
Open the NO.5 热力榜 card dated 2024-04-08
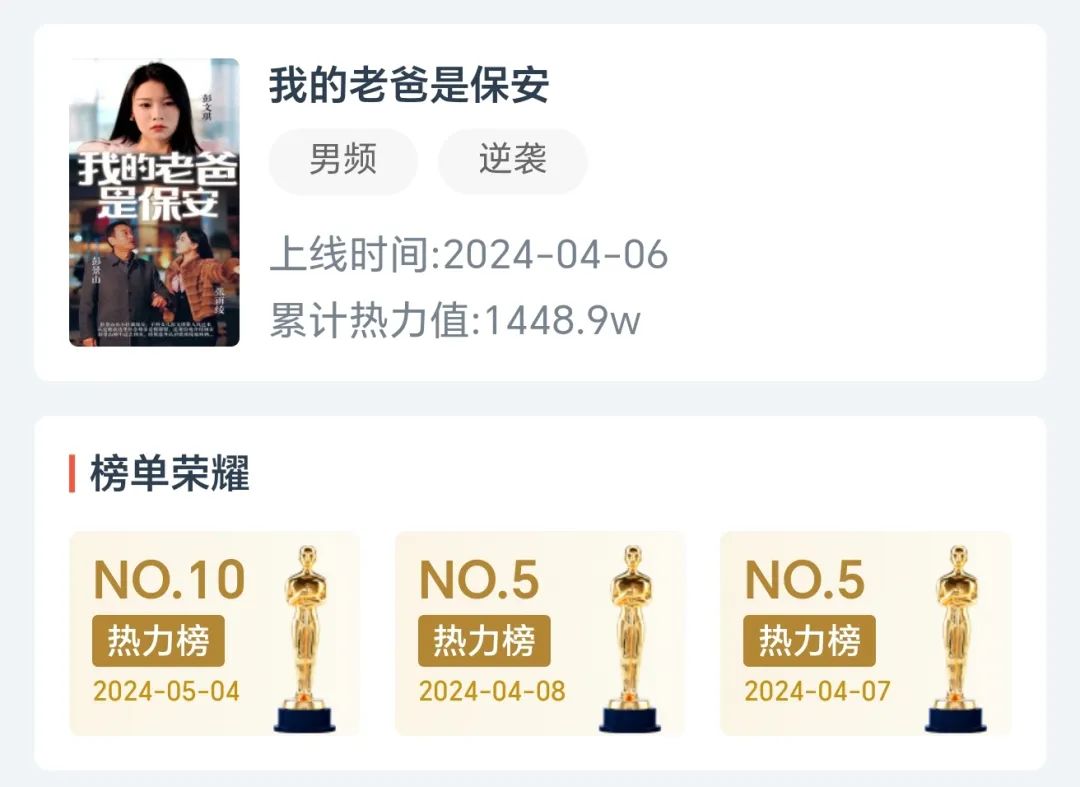539,633
